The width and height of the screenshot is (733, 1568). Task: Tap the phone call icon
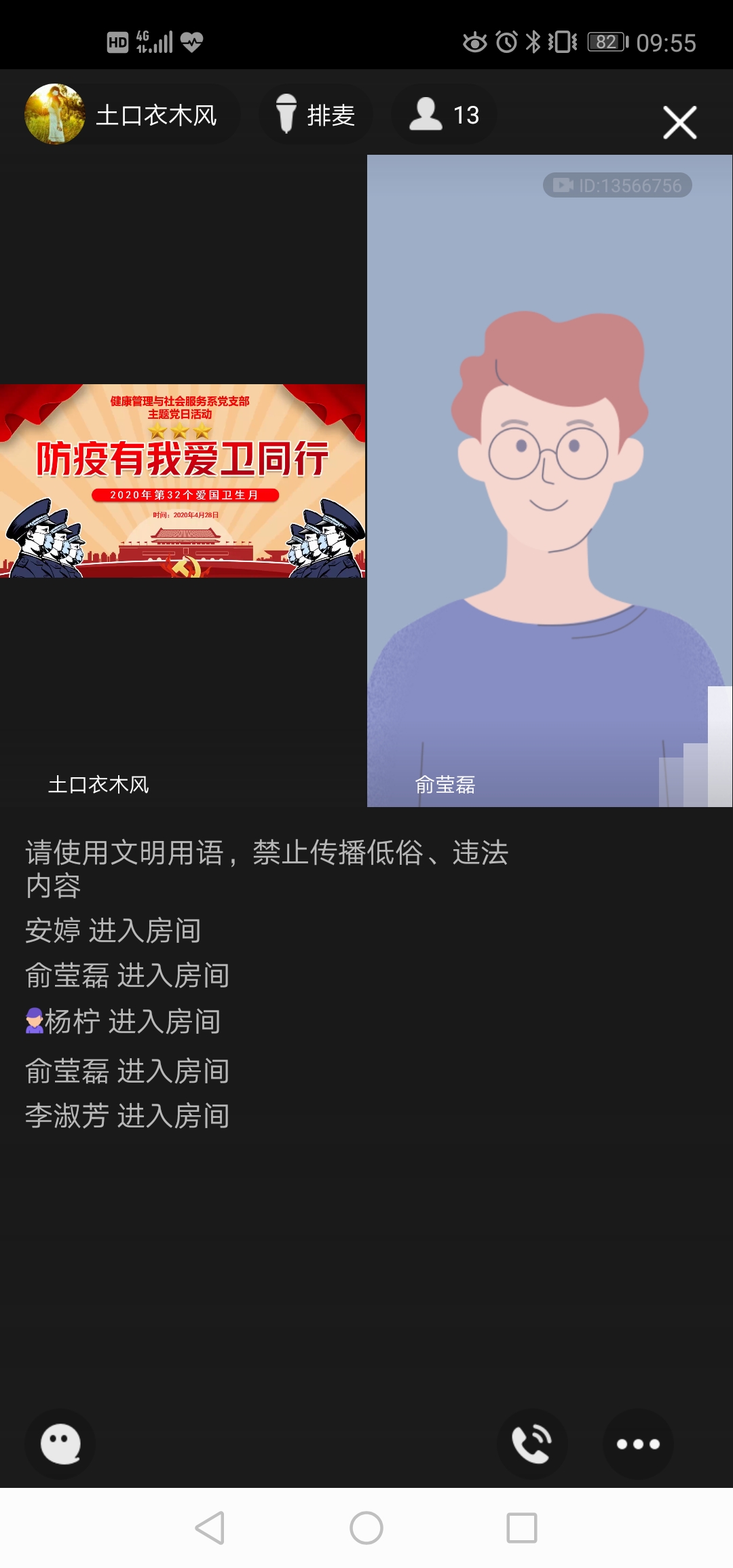click(532, 1444)
